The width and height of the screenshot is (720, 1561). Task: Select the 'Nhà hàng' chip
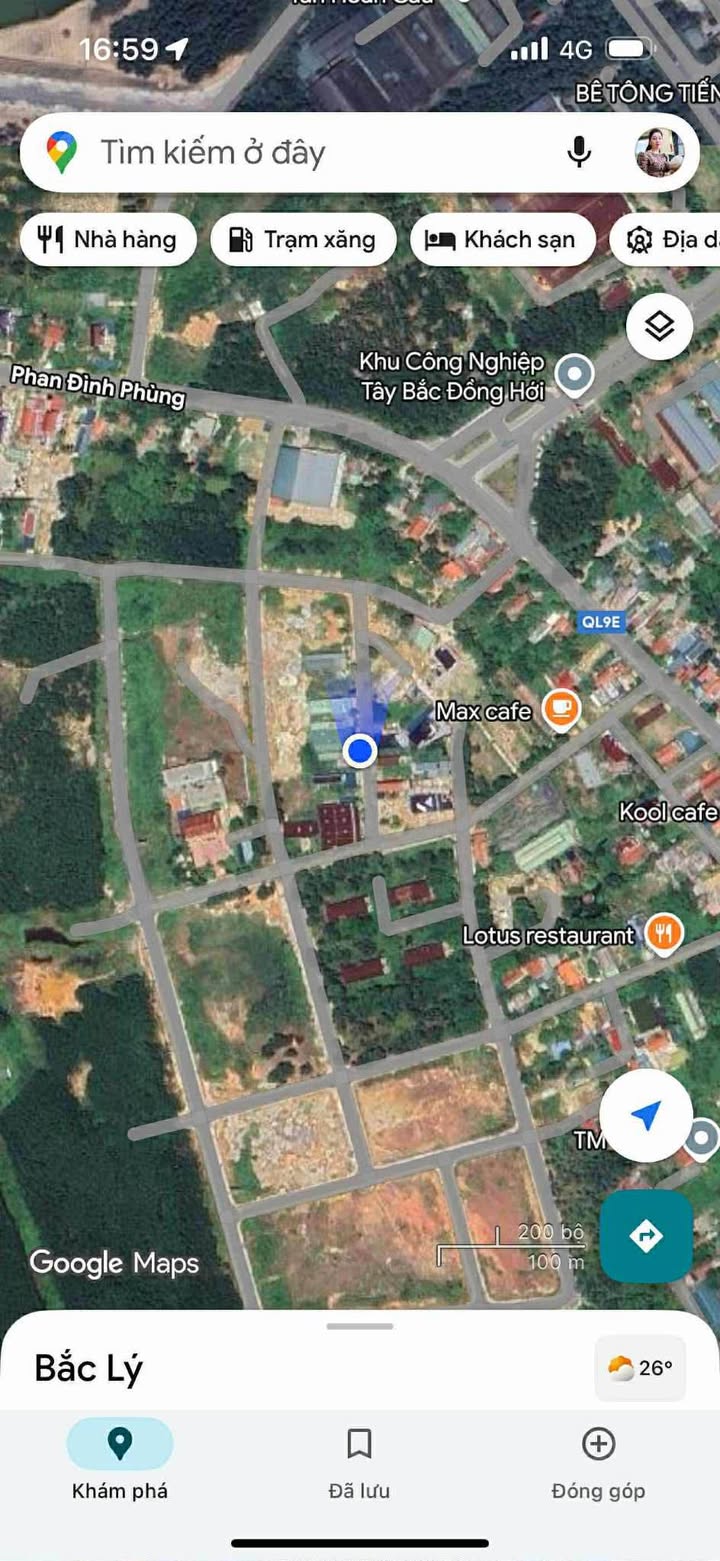[x=108, y=240]
